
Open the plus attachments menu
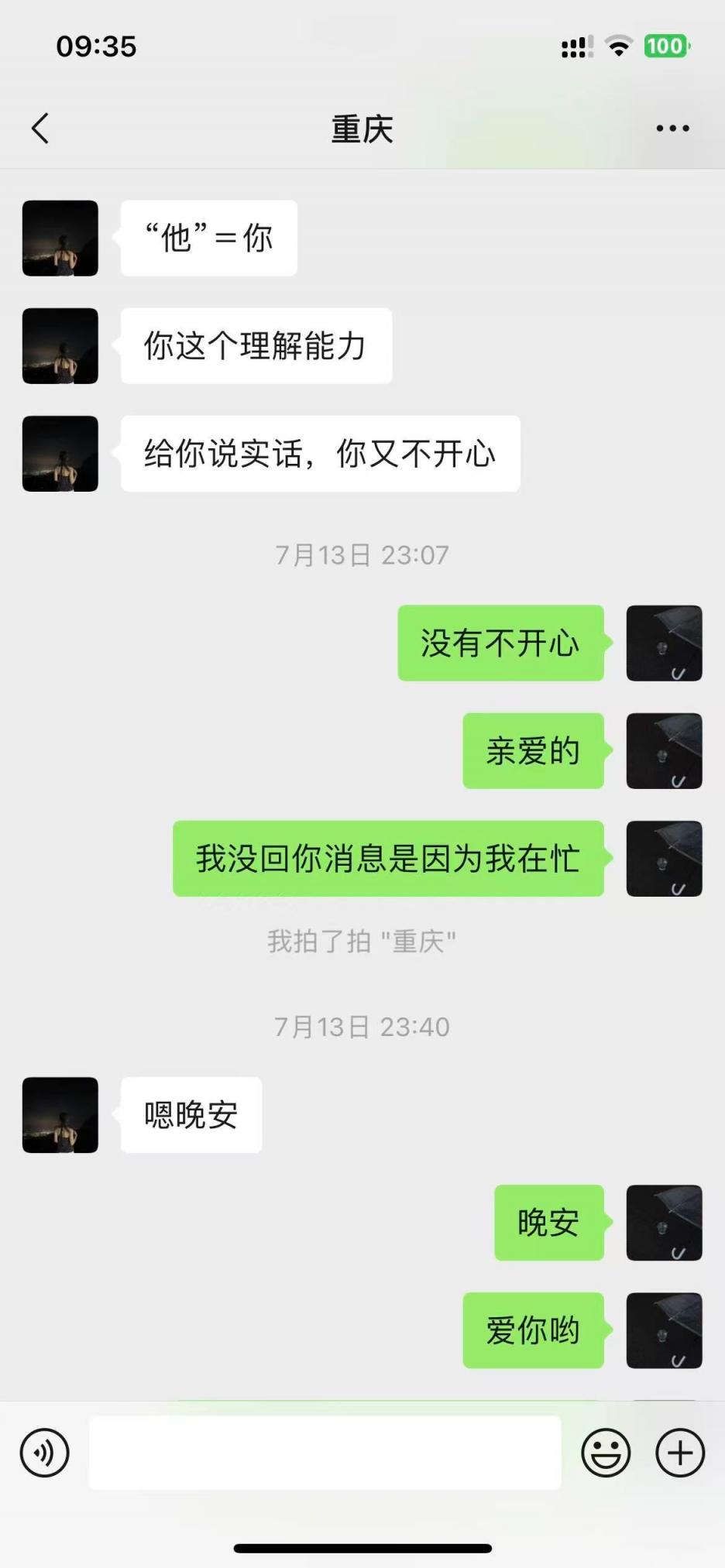coord(680,1453)
